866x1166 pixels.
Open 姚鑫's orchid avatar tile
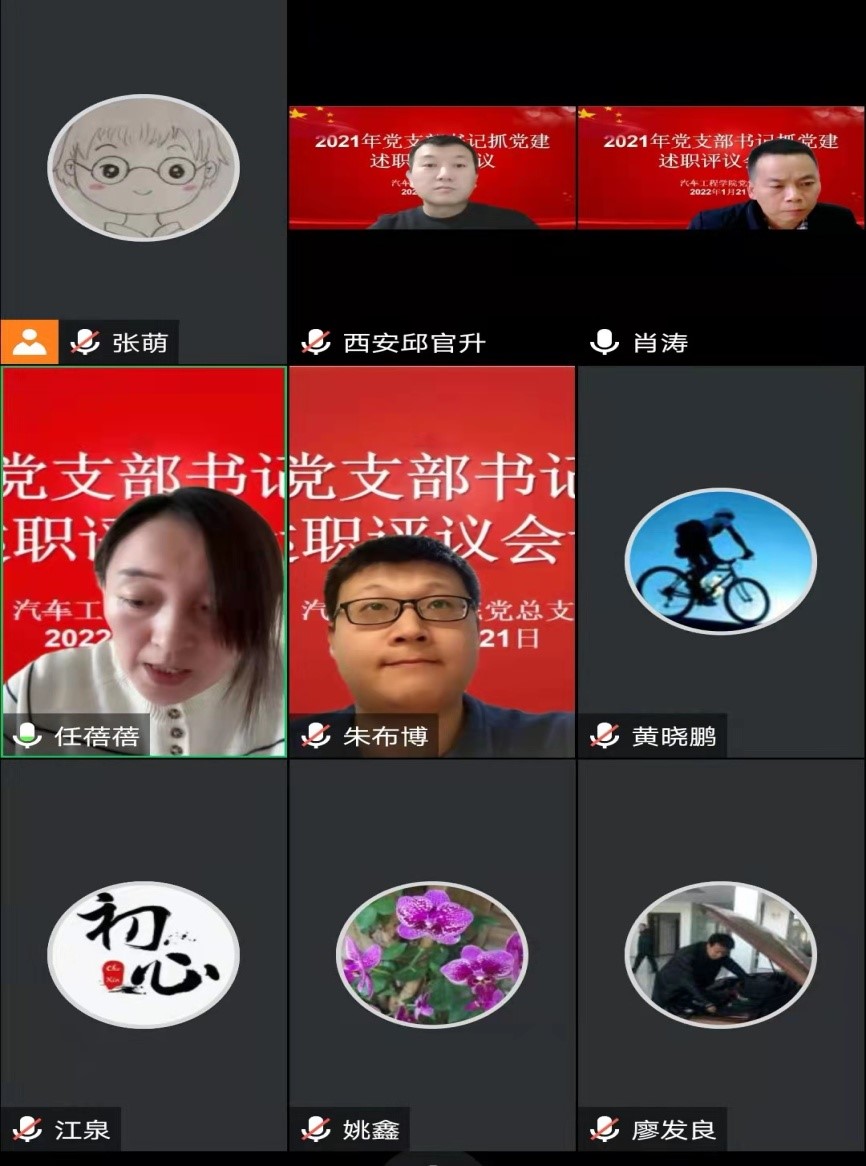click(432, 955)
